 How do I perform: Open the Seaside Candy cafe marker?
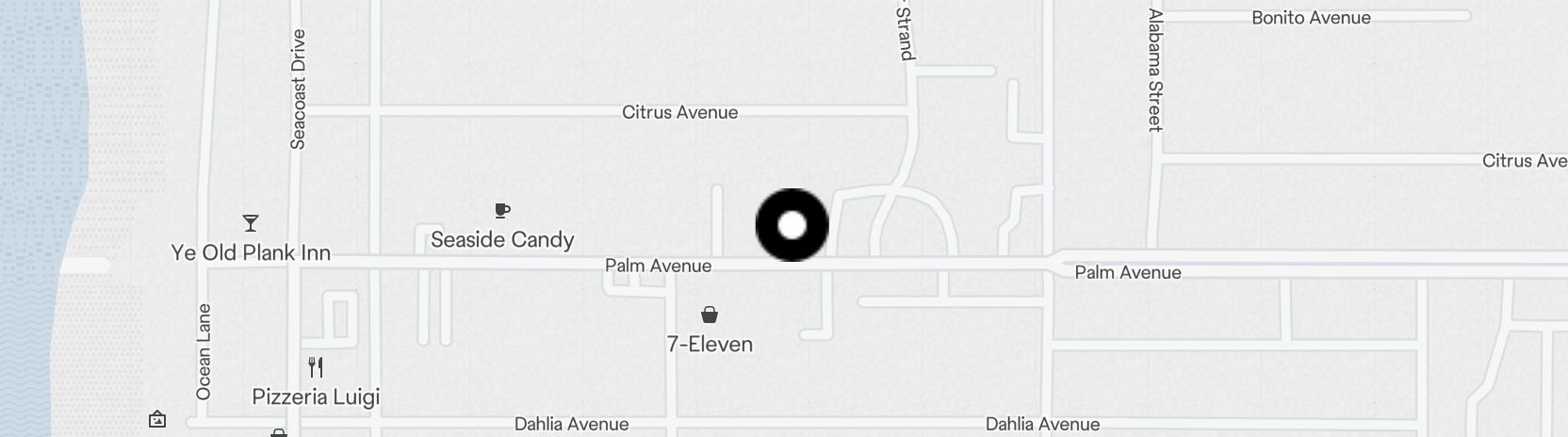[x=502, y=210]
